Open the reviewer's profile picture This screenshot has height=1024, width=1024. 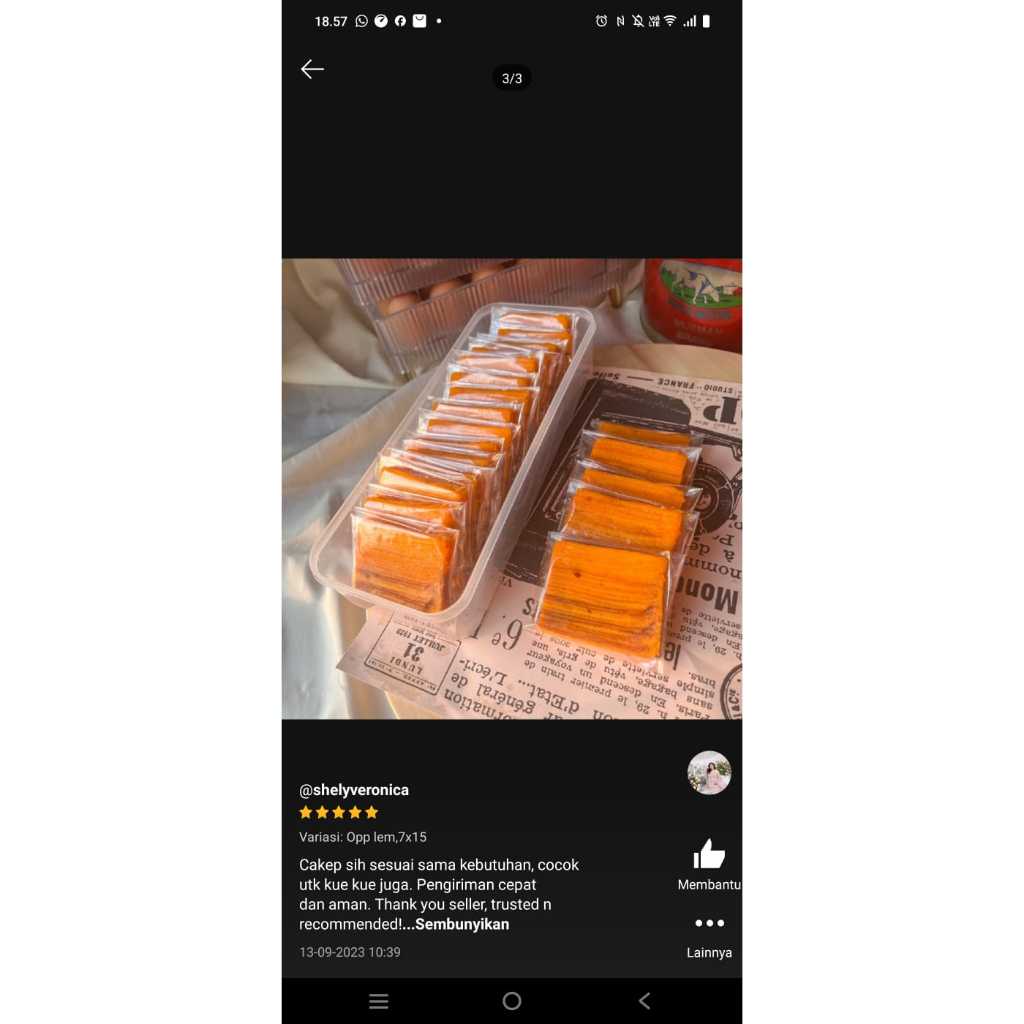709,773
